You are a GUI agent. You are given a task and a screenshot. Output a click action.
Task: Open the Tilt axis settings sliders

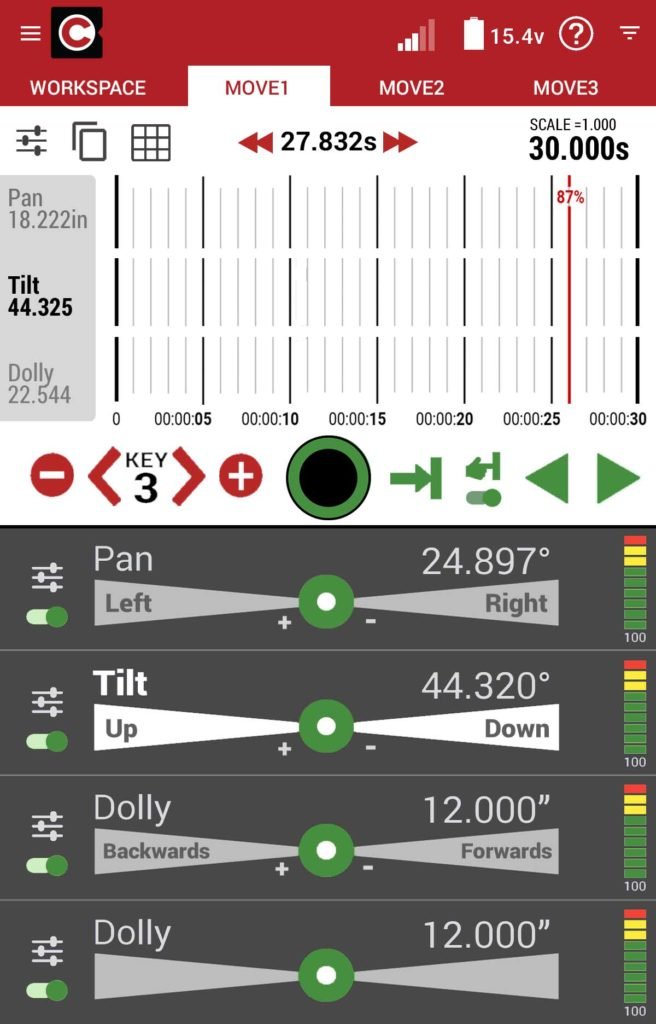point(47,702)
